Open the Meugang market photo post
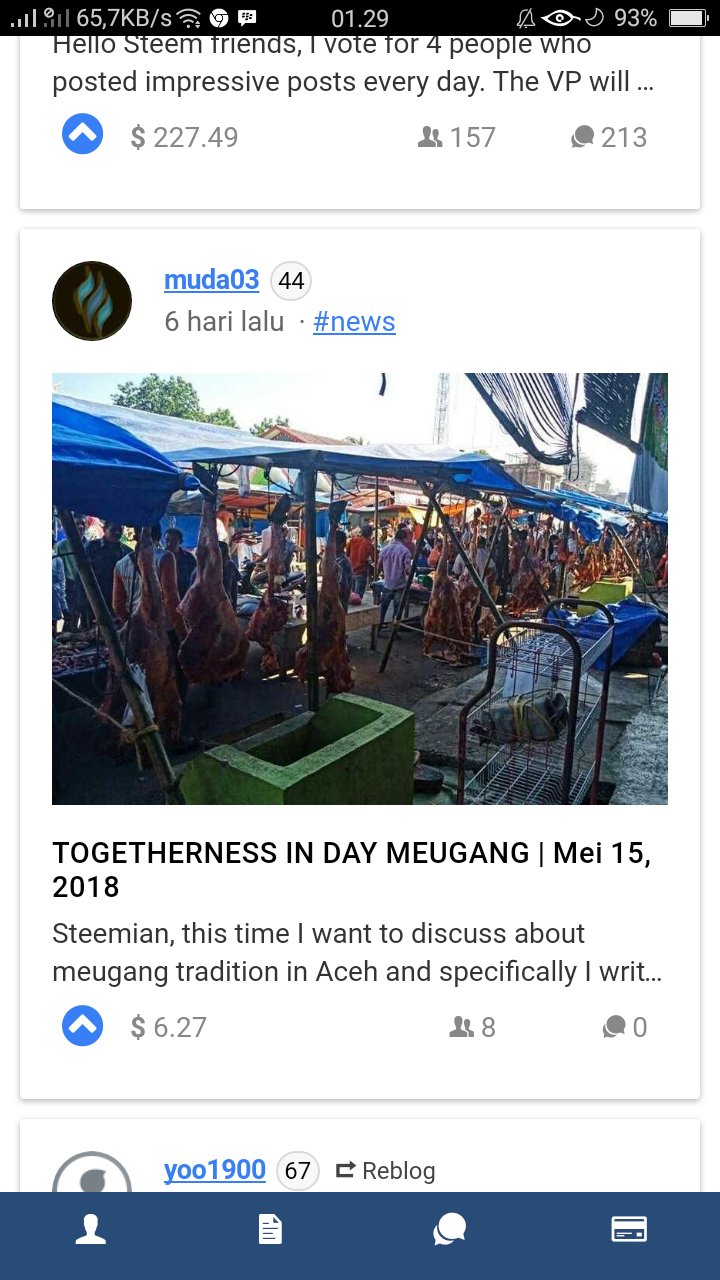Screen dimensions: 720x1280 pos(360,589)
